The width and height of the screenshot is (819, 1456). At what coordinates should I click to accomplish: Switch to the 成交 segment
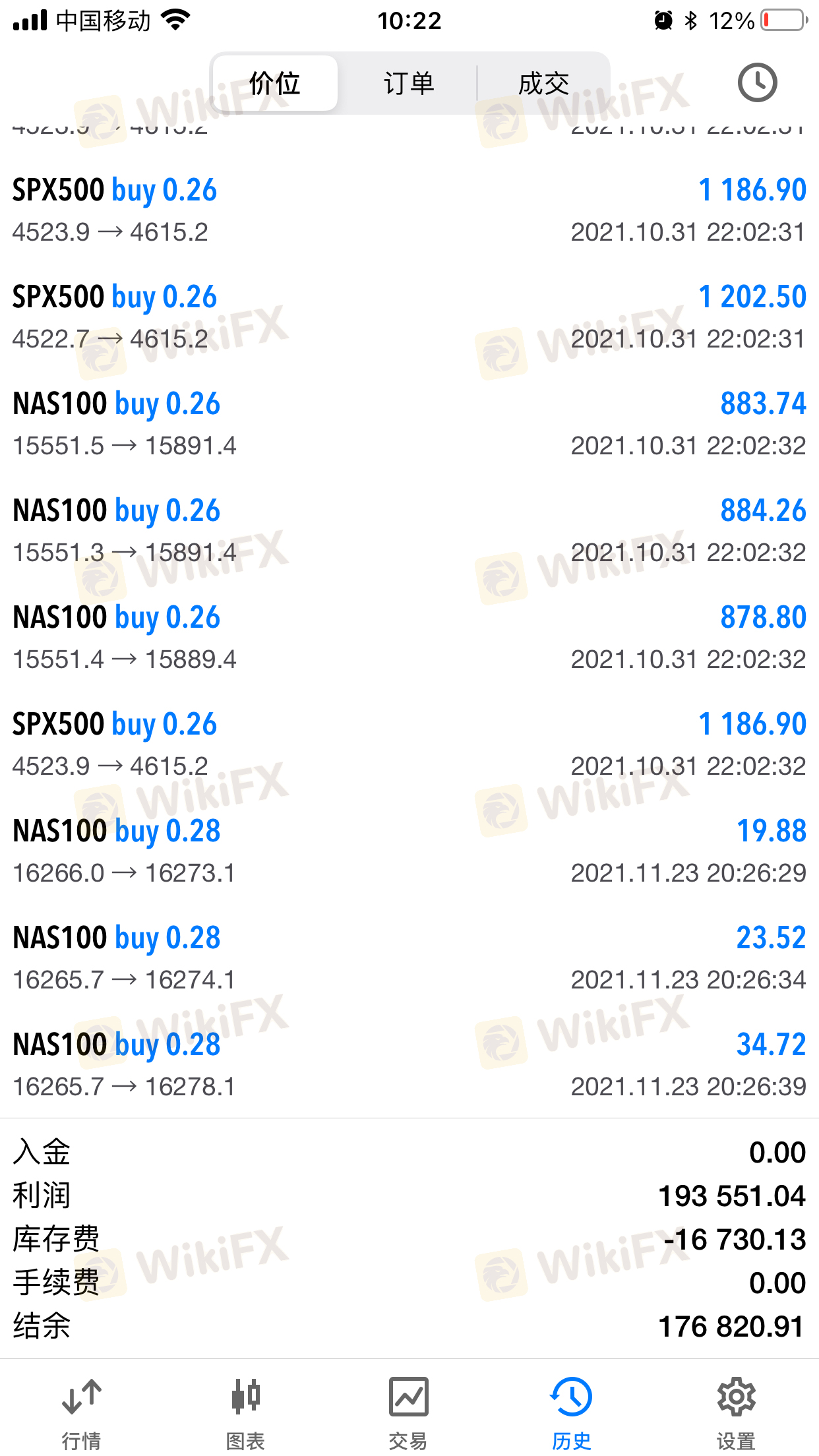(543, 84)
